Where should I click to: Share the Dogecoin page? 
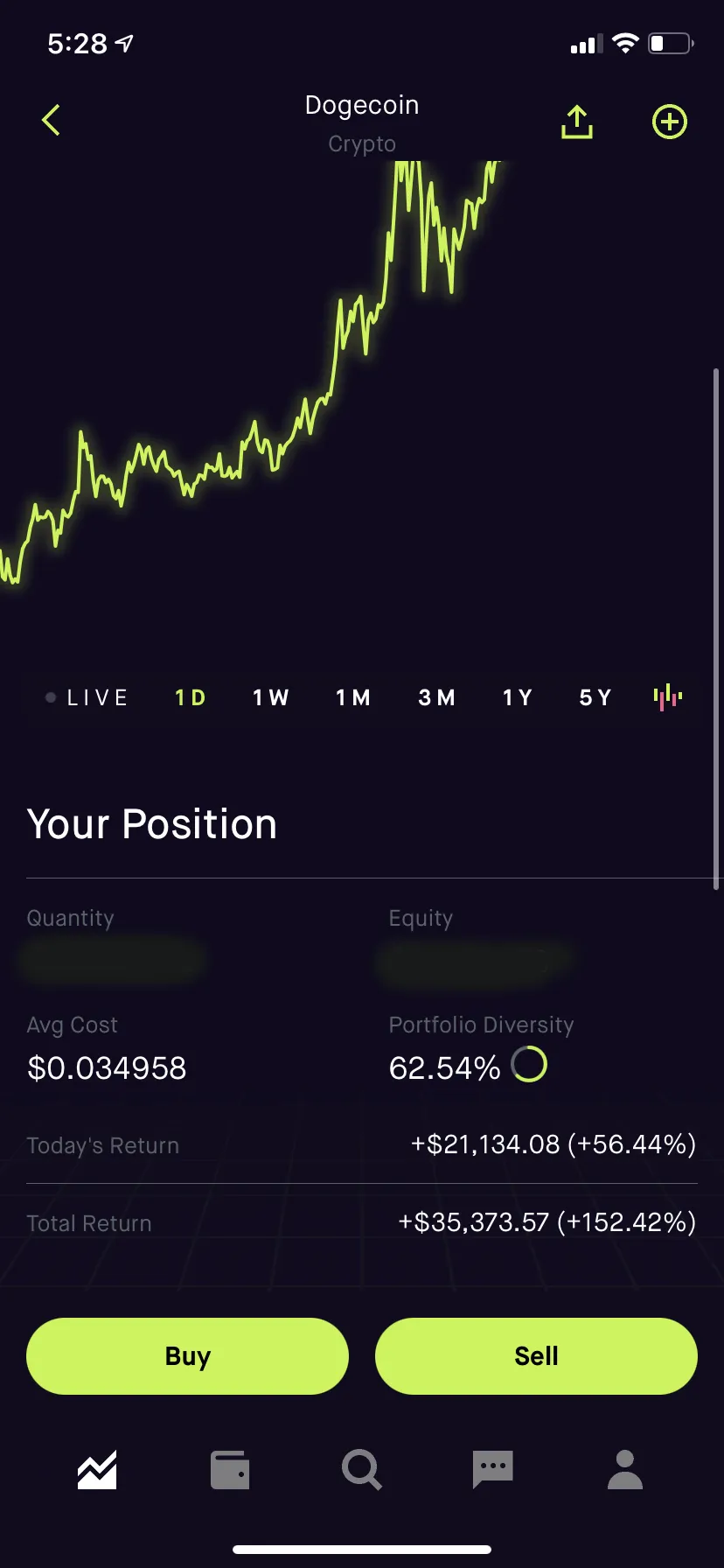576,122
